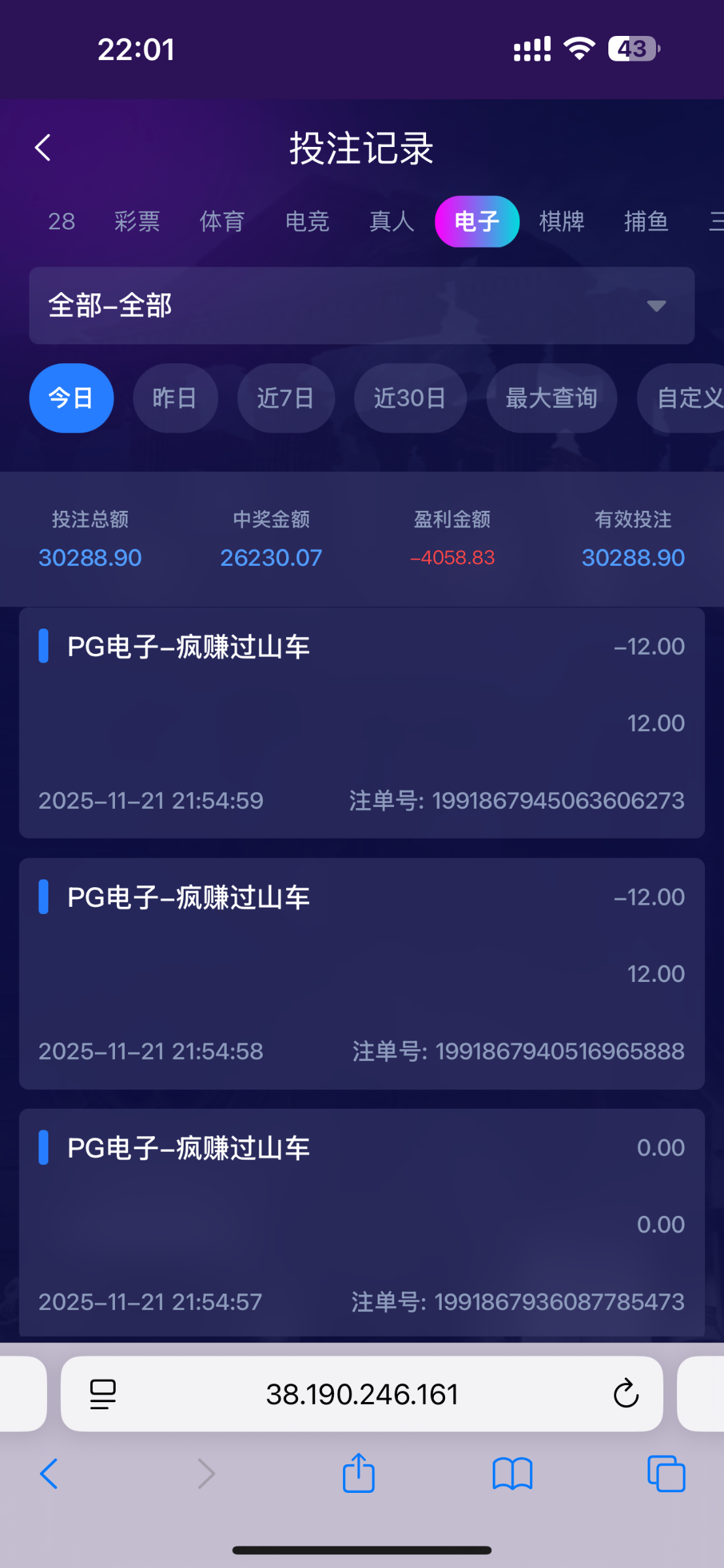
Task: Show records for 近7日
Action: point(286,398)
